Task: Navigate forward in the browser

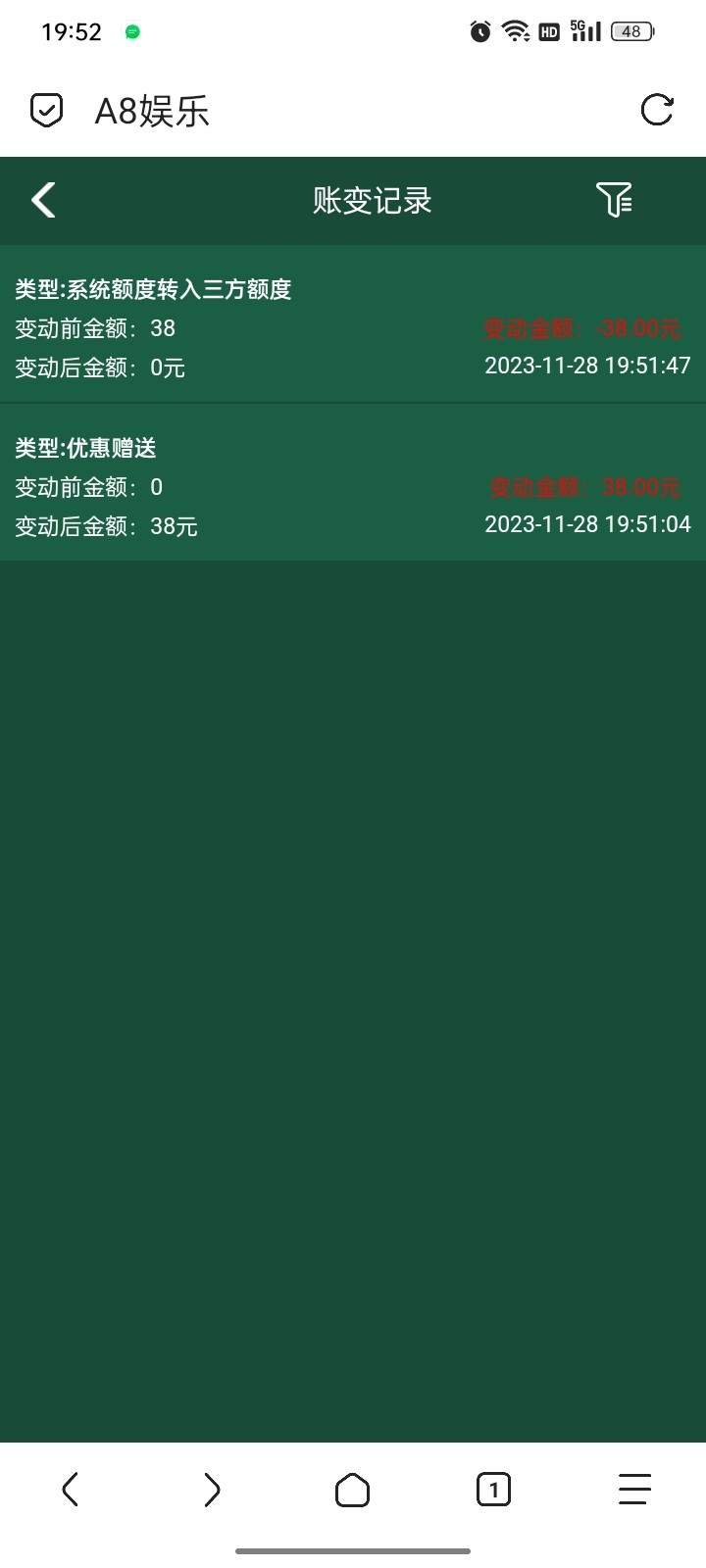Action: tap(212, 1490)
